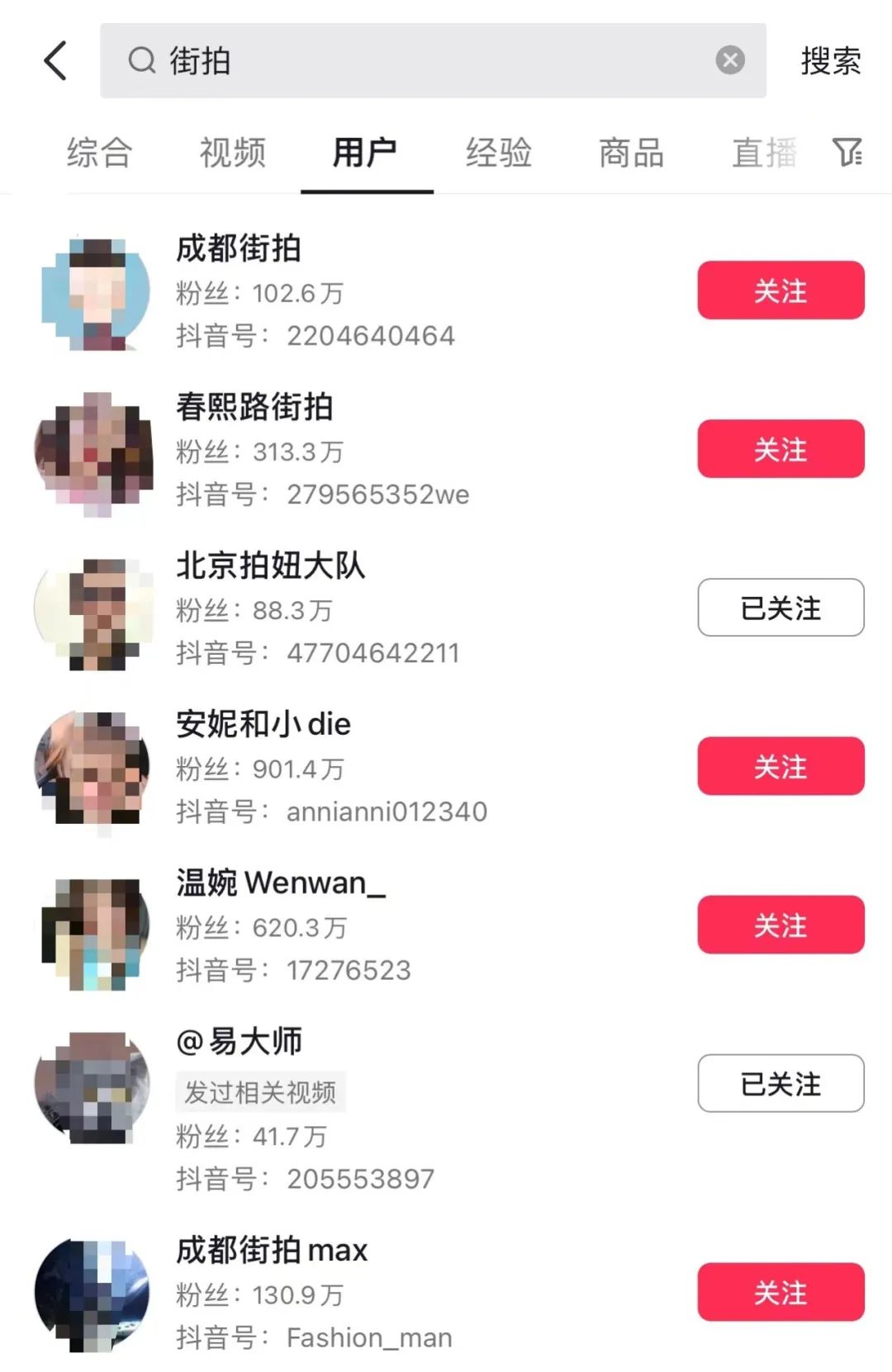Open the search filter icon
This screenshot has height=1372, width=892.
[x=847, y=153]
